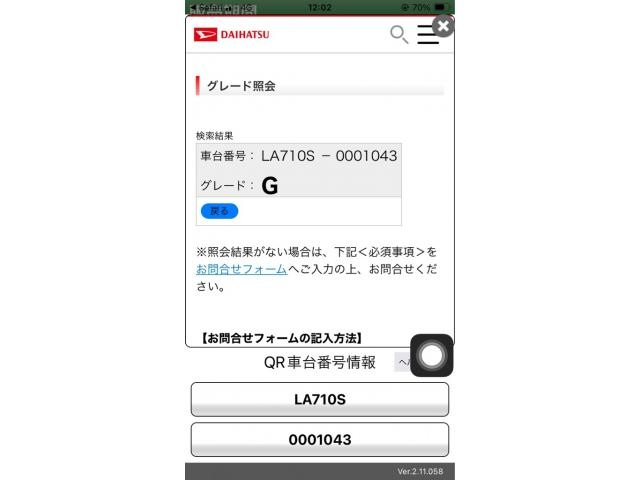Open the AssistiveTouch floating button
The image size is (640, 480).
(x=431, y=355)
